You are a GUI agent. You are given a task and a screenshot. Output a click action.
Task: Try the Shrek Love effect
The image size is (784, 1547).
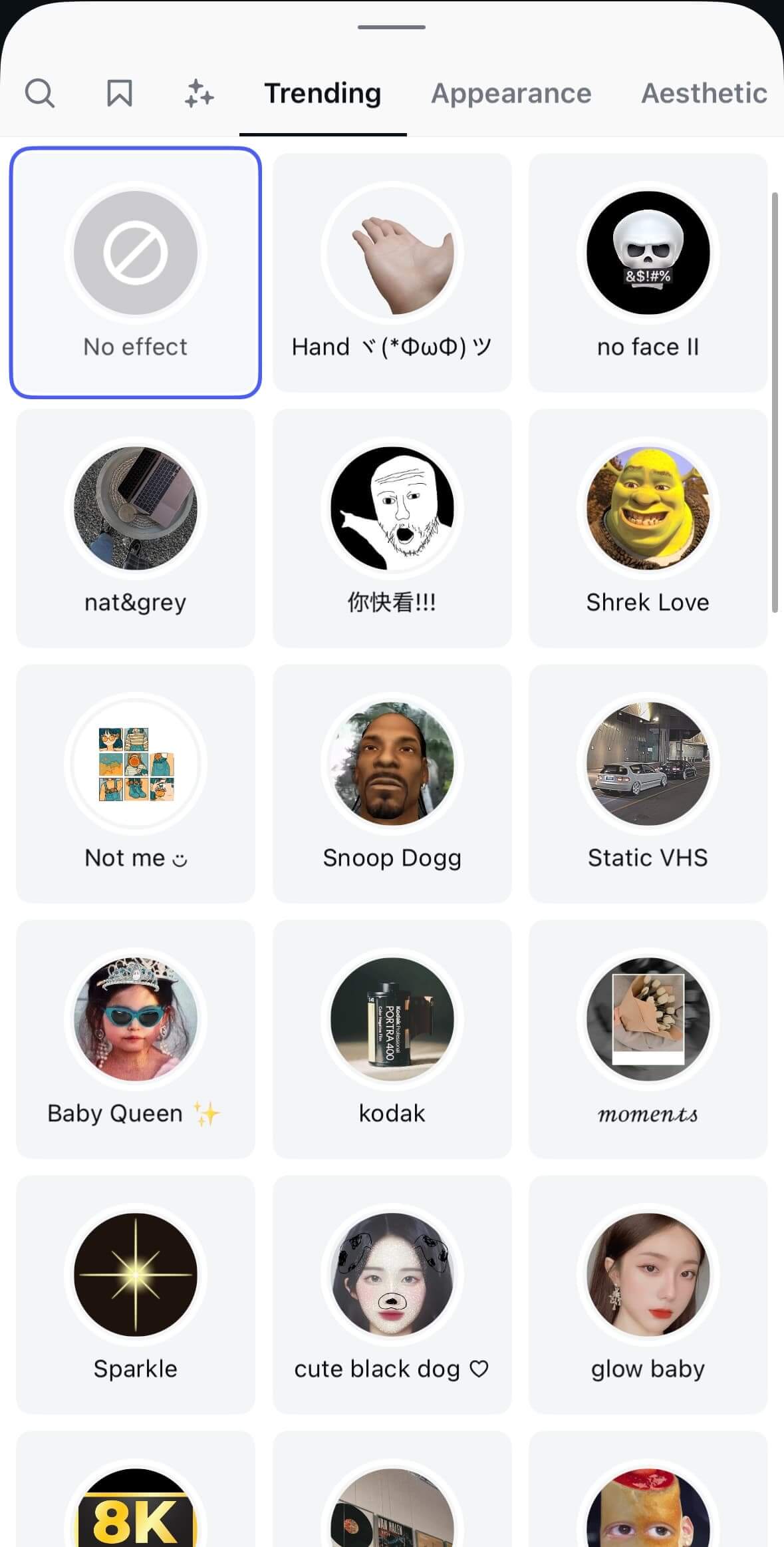(x=648, y=528)
